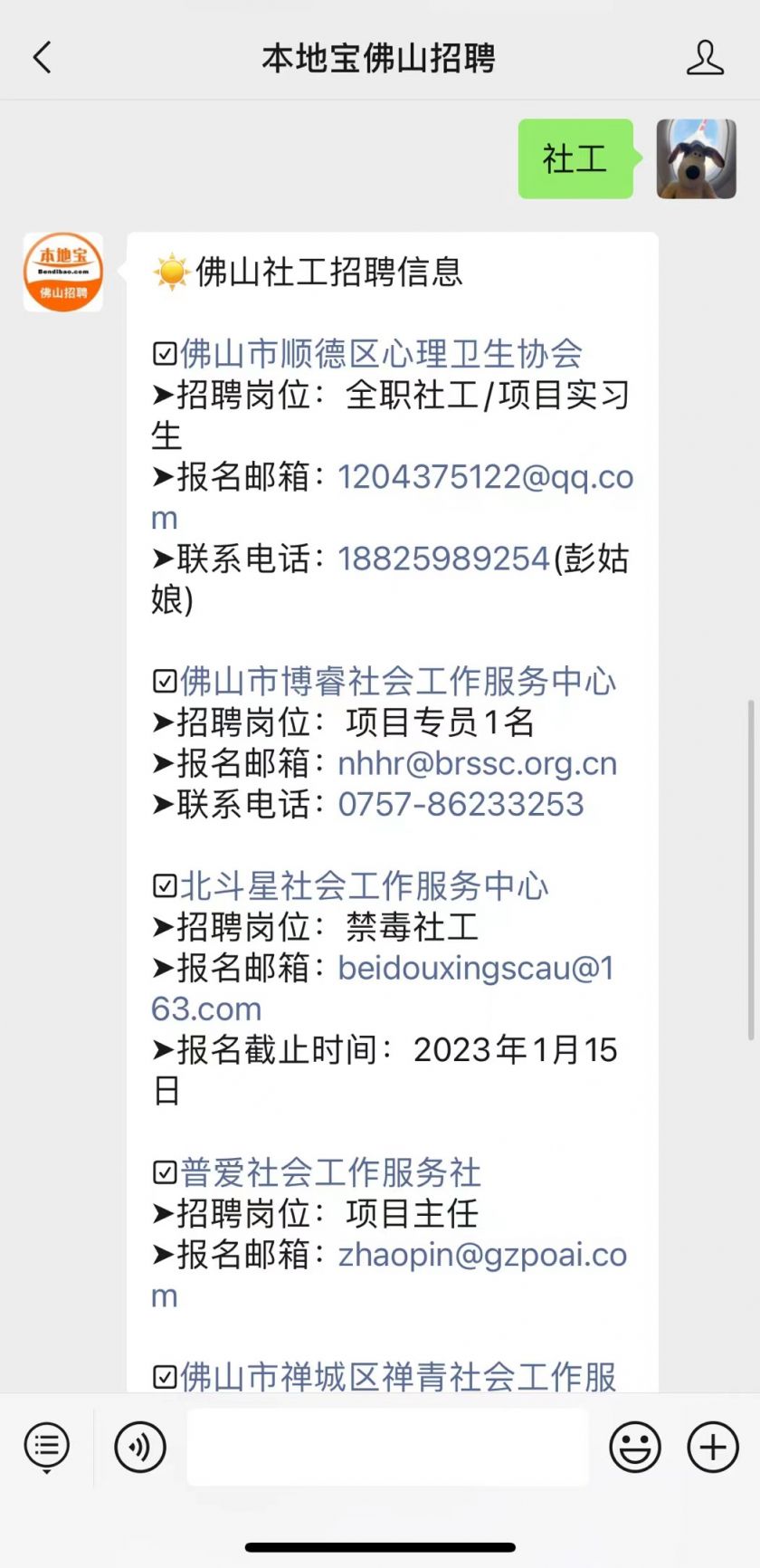
Task: Tap the email 1204375122@qq.com
Action: click(485, 477)
